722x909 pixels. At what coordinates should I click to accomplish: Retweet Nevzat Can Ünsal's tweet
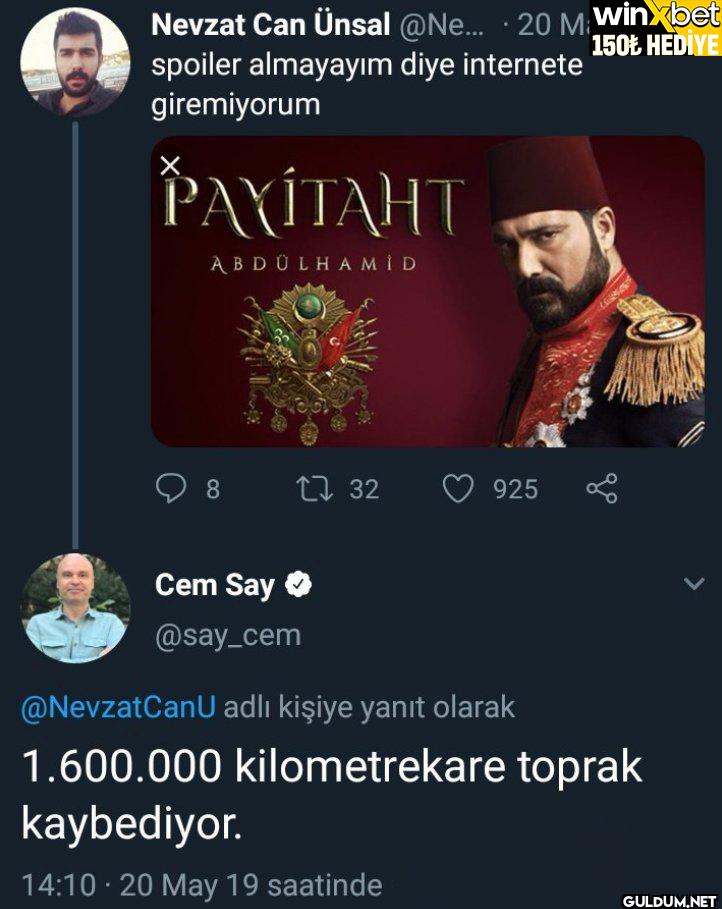pyautogui.click(x=311, y=488)
